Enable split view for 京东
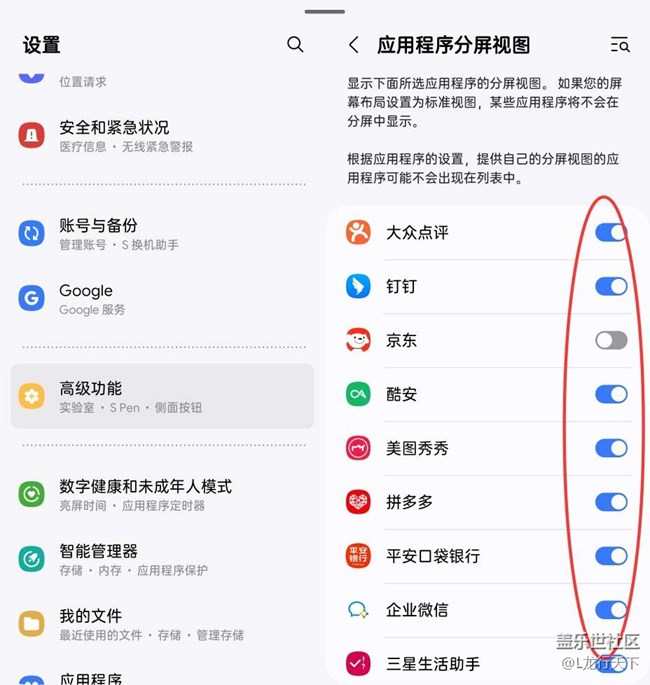This screenshot has width=650, height=685. (x=611, y=341)
